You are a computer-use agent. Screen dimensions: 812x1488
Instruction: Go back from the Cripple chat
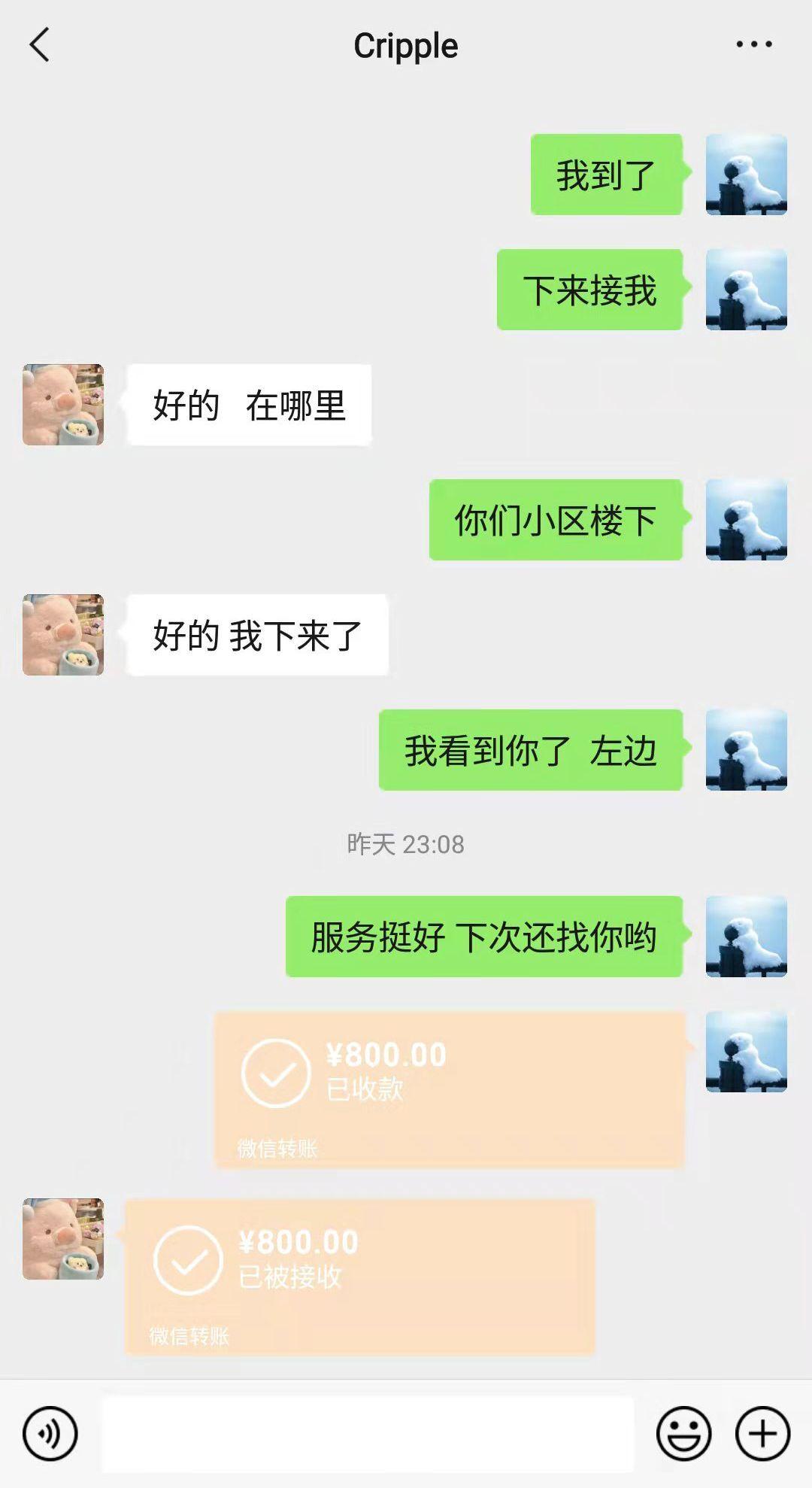[x=41, y=45]
